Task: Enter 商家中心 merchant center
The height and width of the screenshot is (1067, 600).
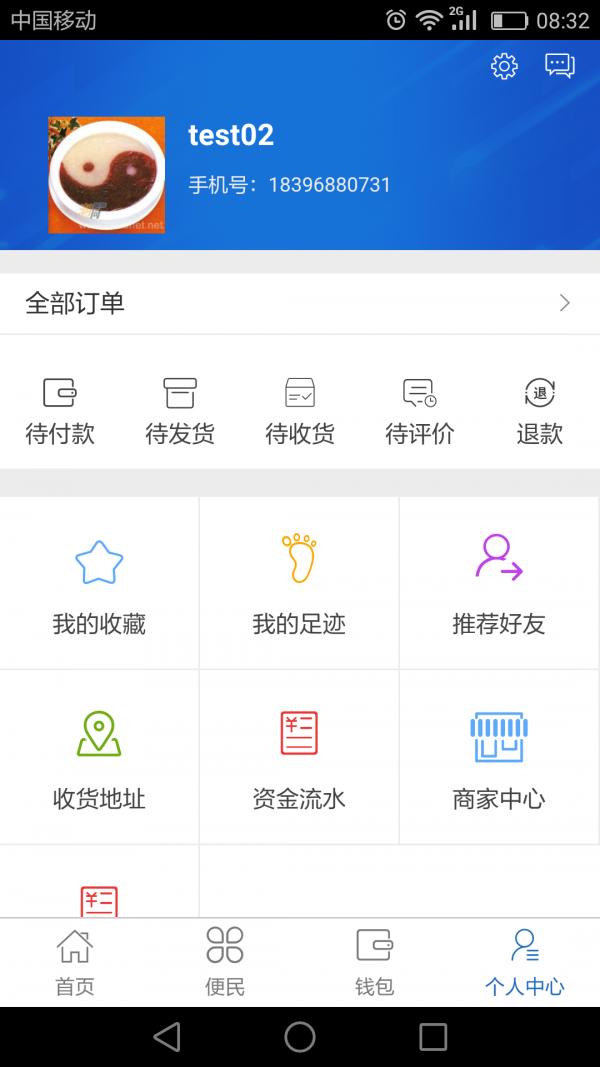Action: pos(499,758)
